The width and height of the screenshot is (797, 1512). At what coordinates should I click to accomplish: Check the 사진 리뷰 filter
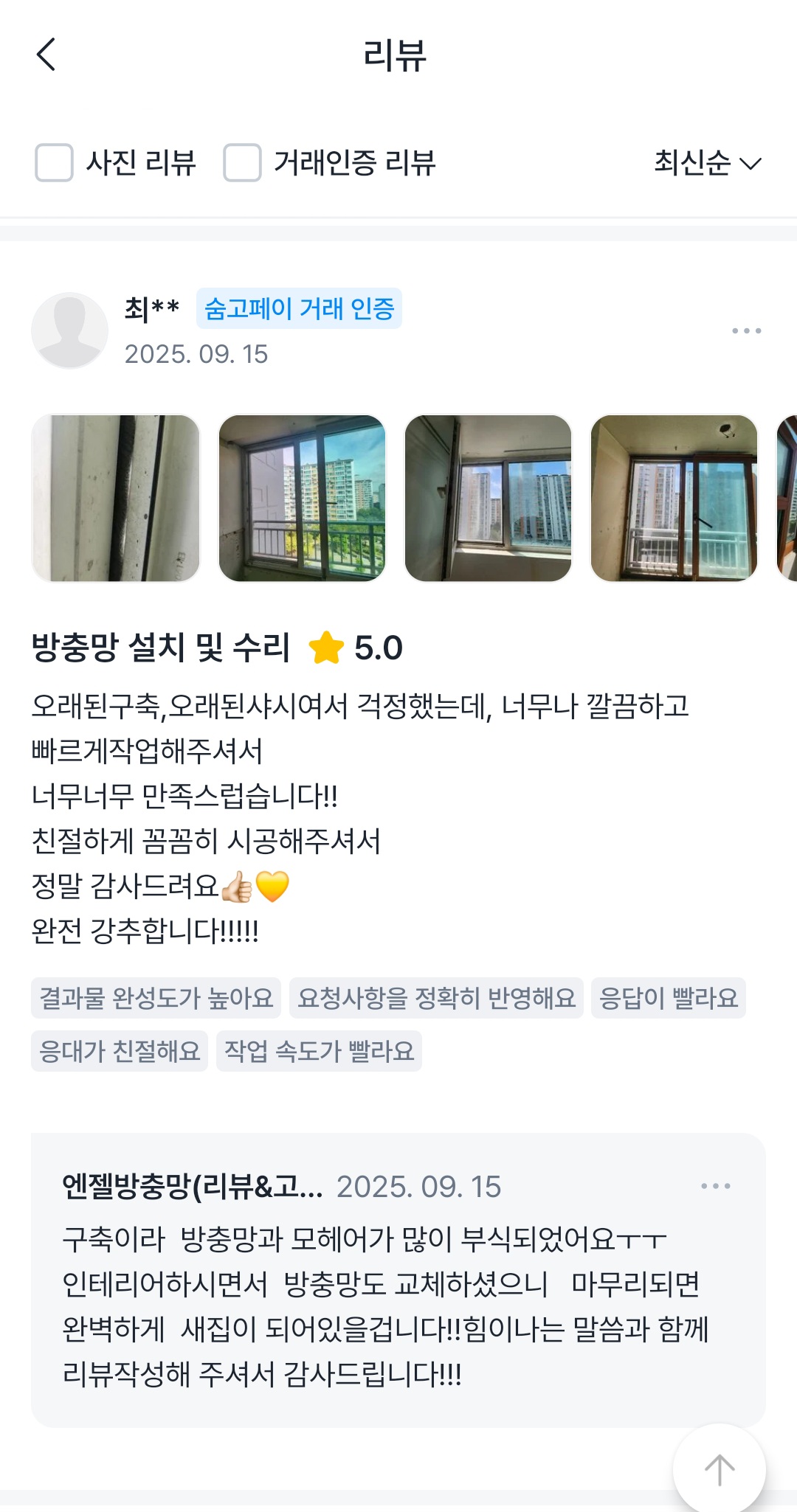[55, 162]
